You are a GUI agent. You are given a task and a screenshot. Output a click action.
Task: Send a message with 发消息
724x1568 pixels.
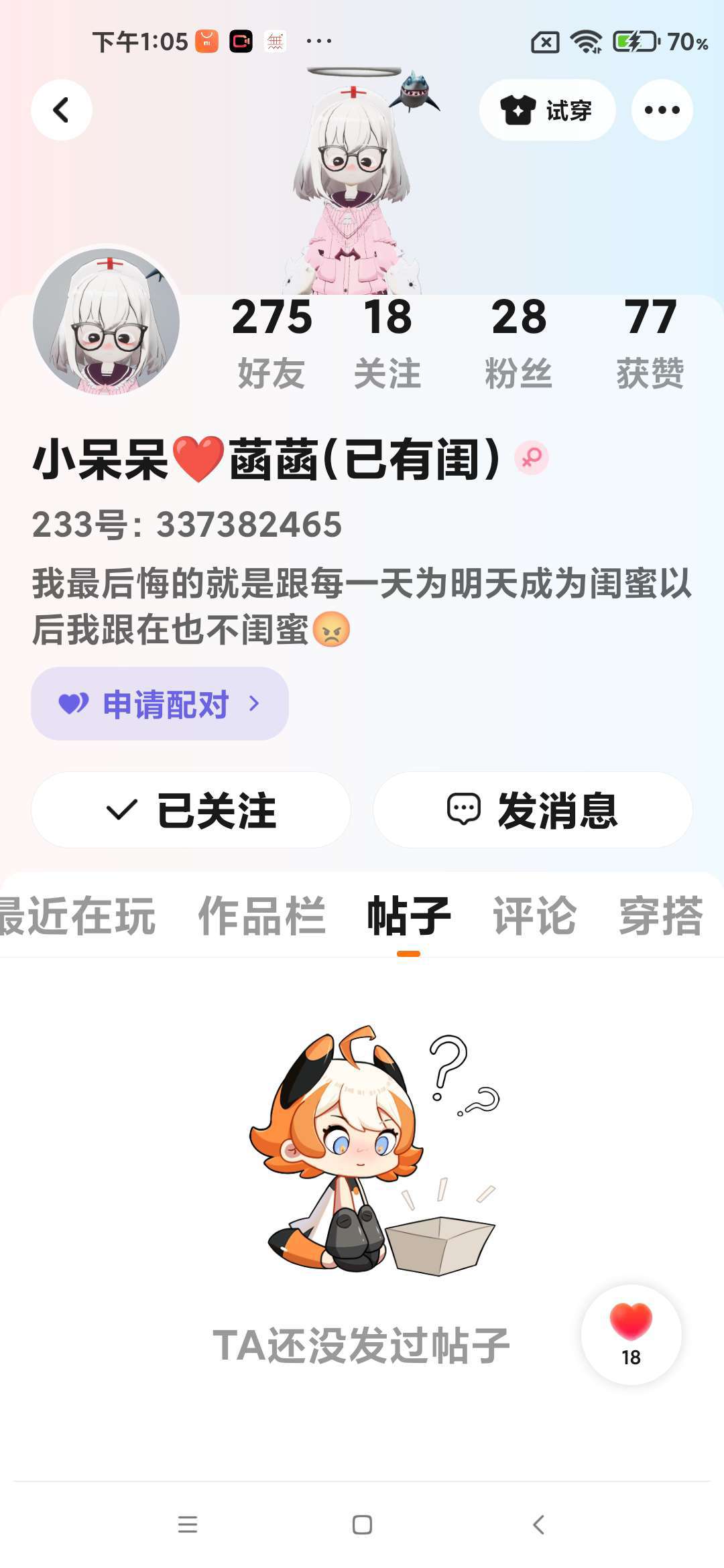(x=532, y=809)
